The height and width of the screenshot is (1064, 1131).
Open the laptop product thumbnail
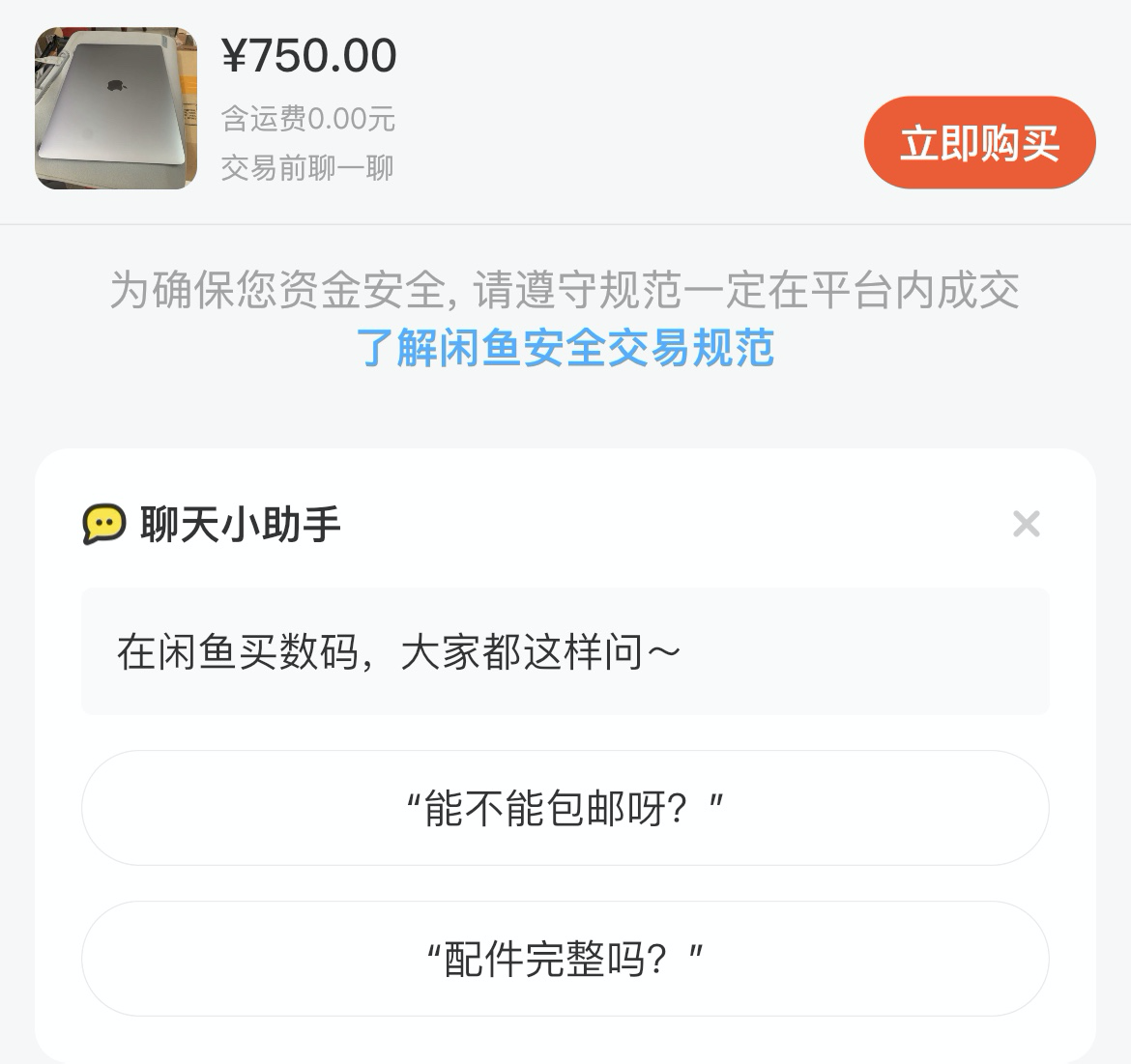(116, 108)
